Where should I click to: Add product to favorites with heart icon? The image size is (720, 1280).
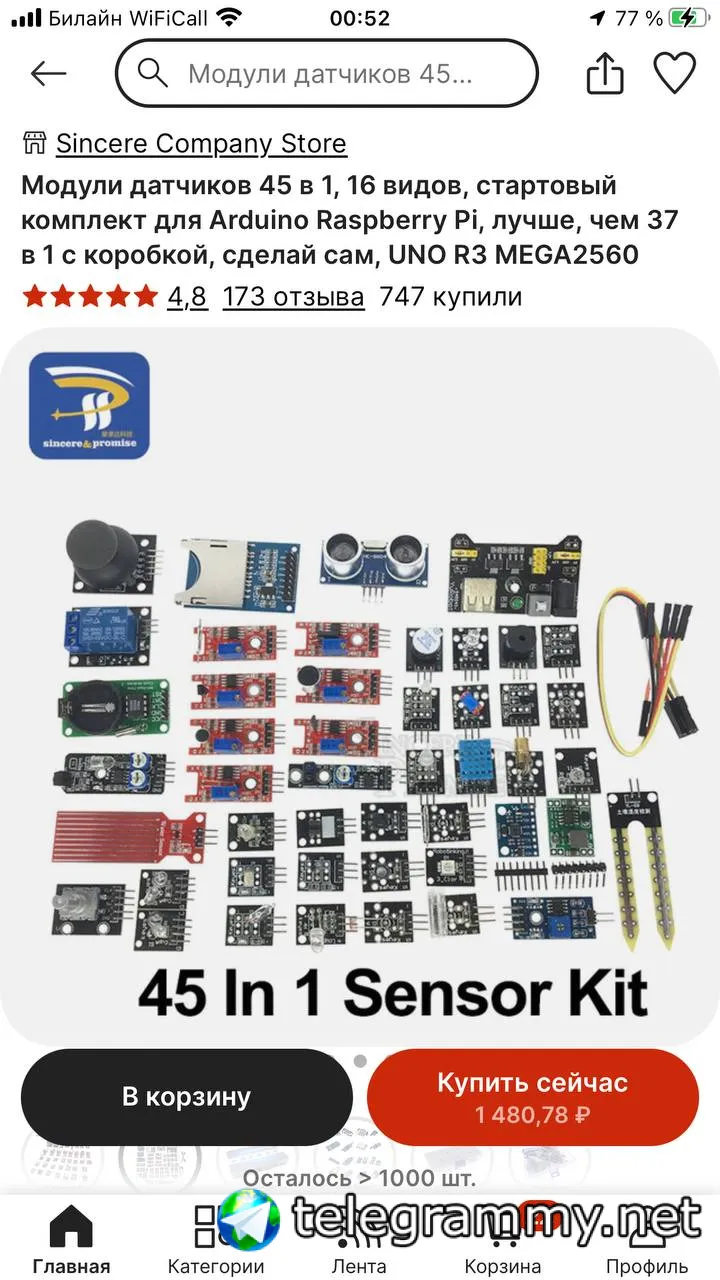675,73
